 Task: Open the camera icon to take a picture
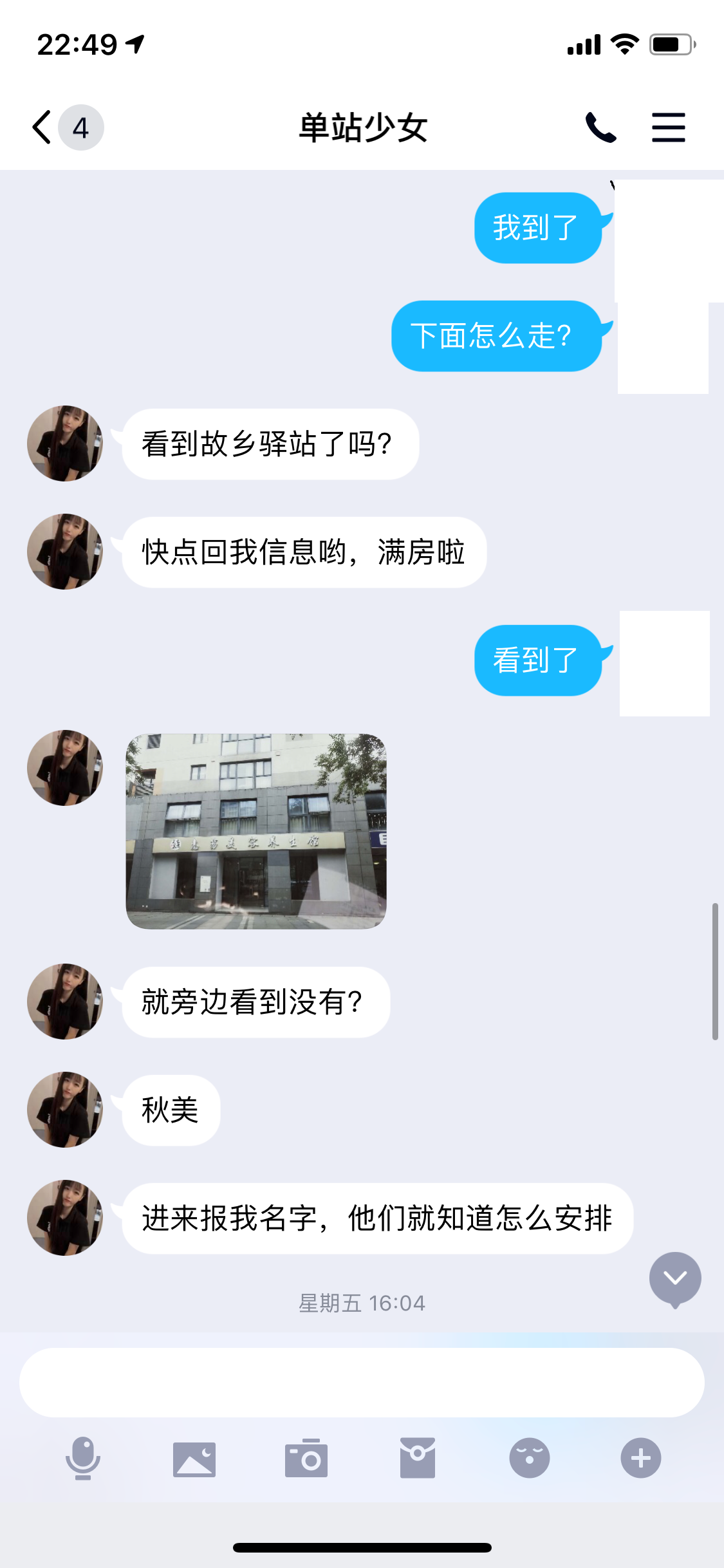click(x=306, y=1459)
